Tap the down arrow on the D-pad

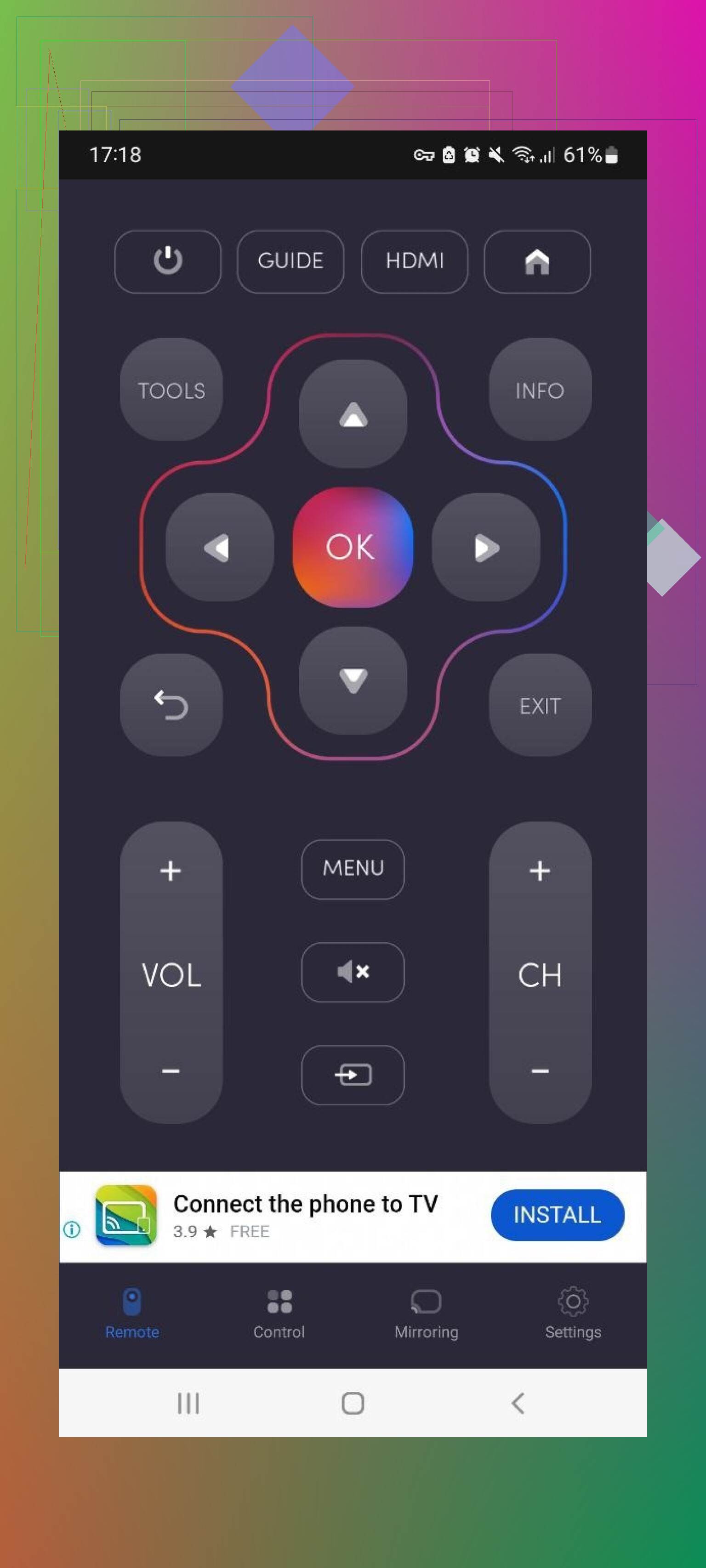click(353, 680)
